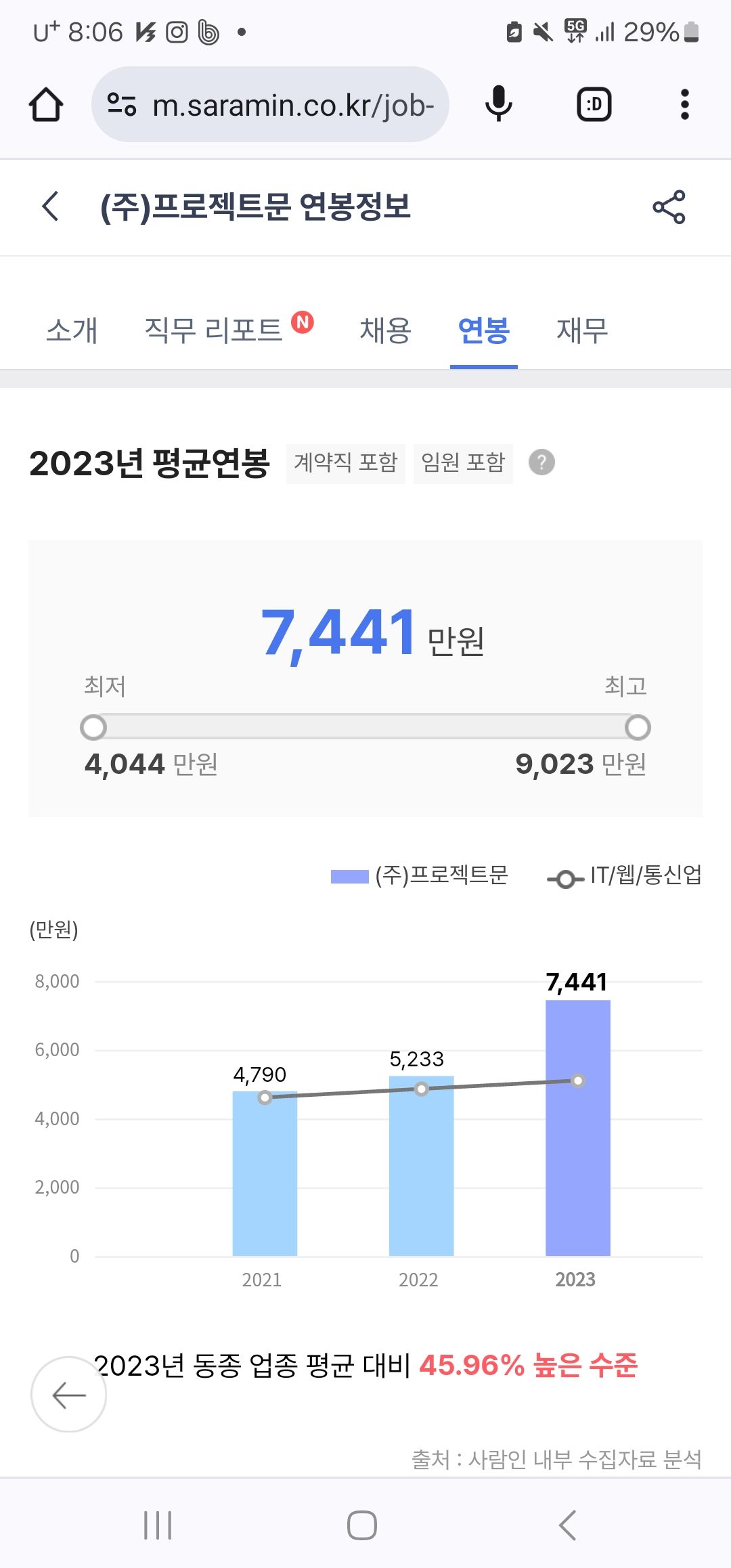Viewport: 731px width, 1568px height.
Task: Open the browser overflow menu
Action: 685,105
